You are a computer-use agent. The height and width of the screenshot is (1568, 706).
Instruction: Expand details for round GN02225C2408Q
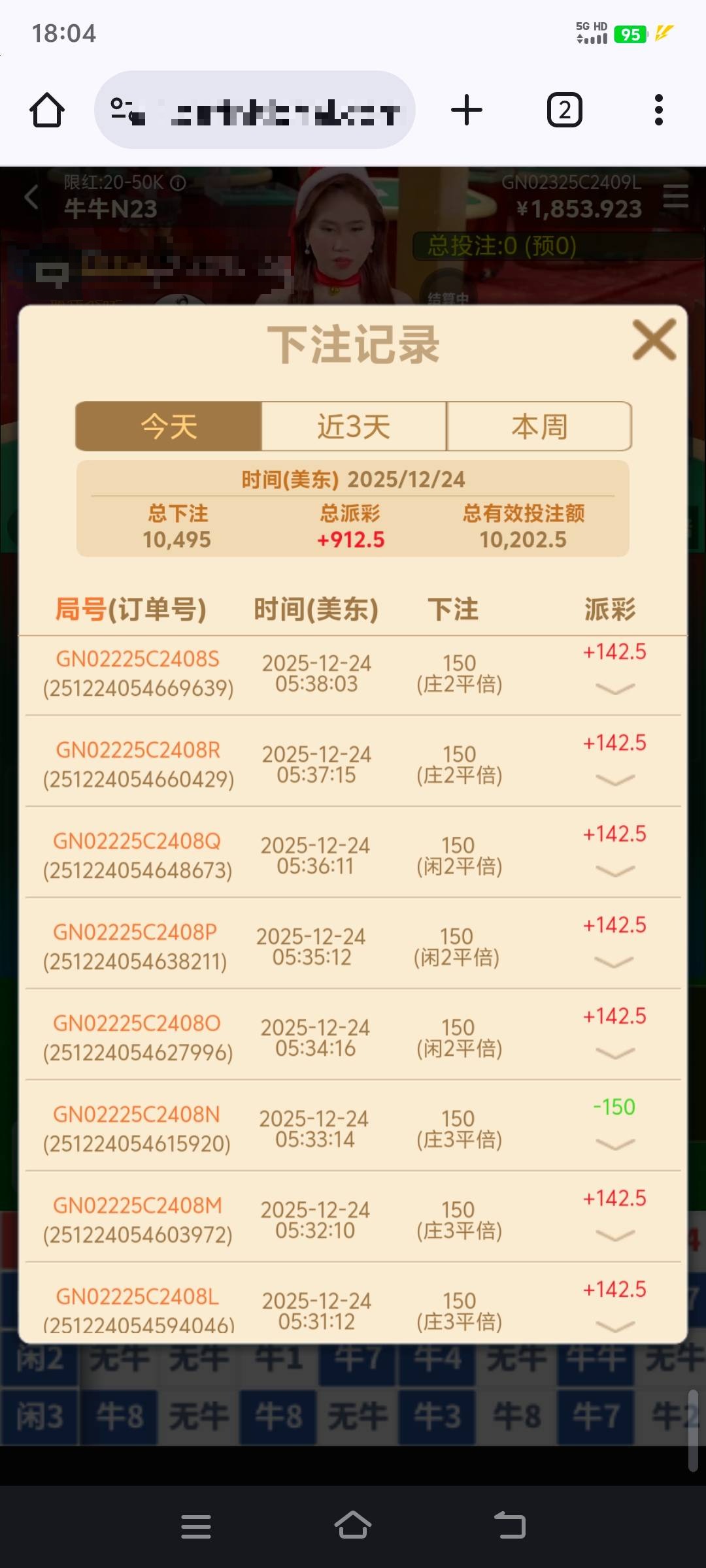615,871
